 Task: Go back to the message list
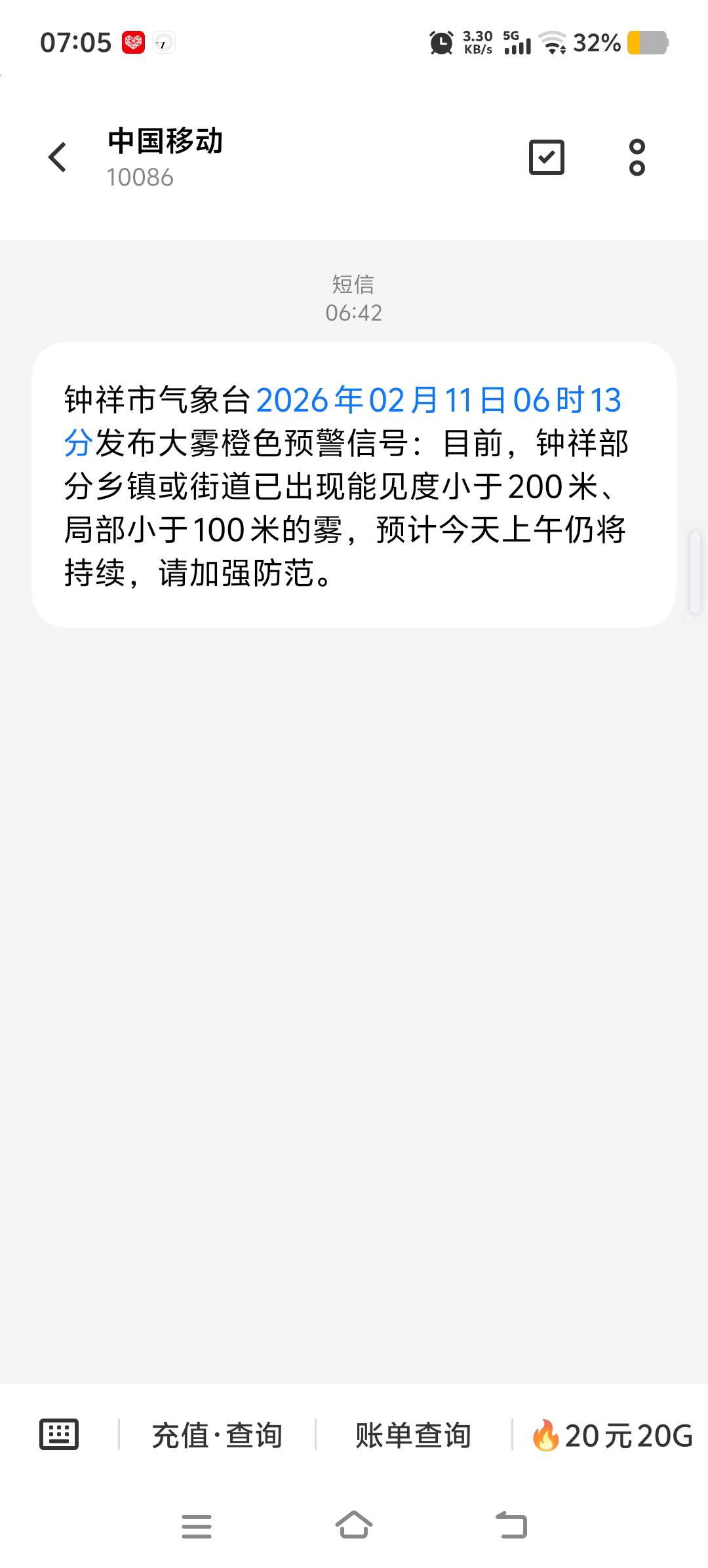[58, 157]
